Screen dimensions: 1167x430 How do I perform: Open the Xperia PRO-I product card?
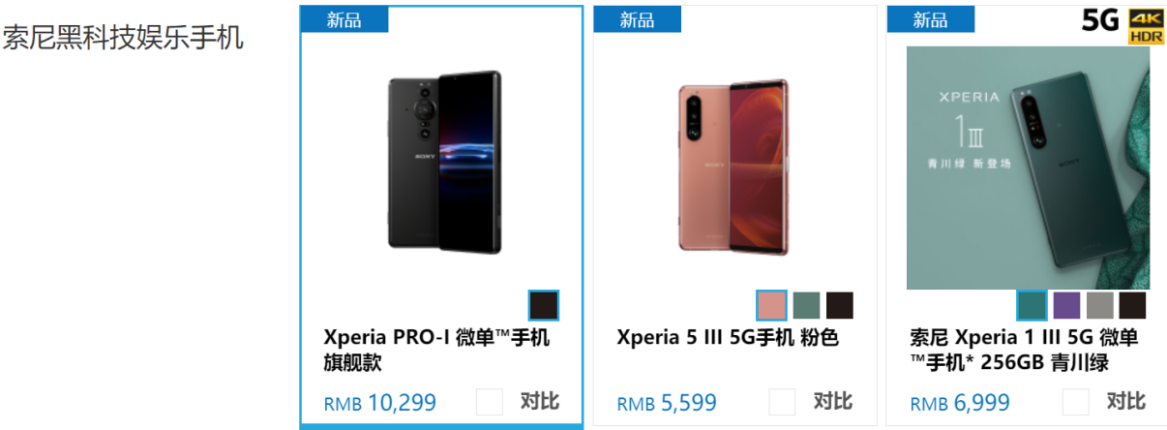pyautogui.click(x=443, y=161)
